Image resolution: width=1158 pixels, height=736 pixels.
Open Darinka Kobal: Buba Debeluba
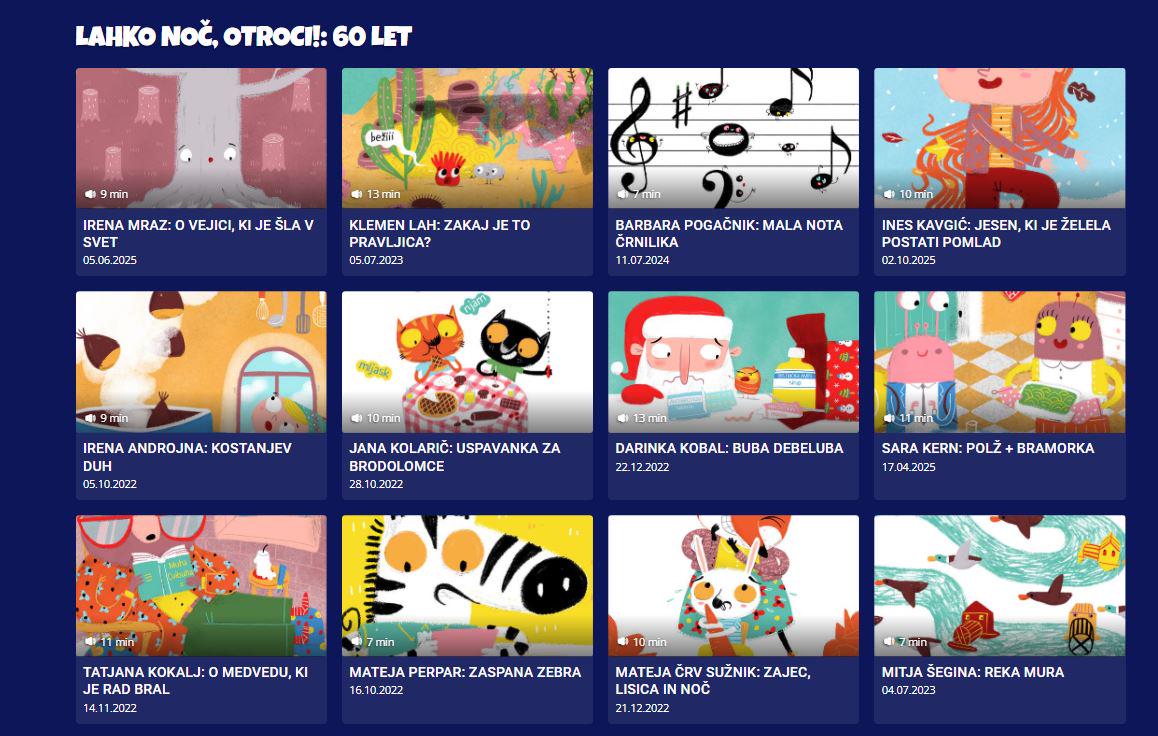pyautogui.click(x=732, y=362)
